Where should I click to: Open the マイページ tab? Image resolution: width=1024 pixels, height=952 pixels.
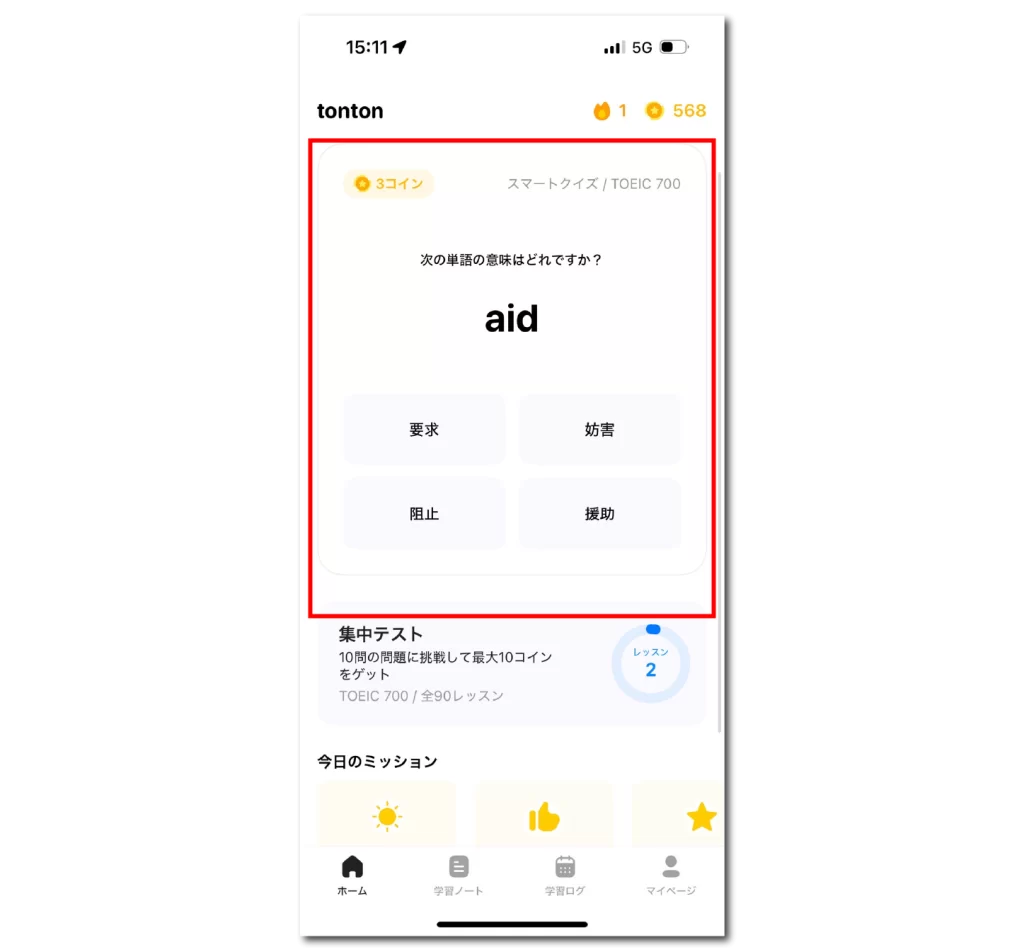point(671,875)
